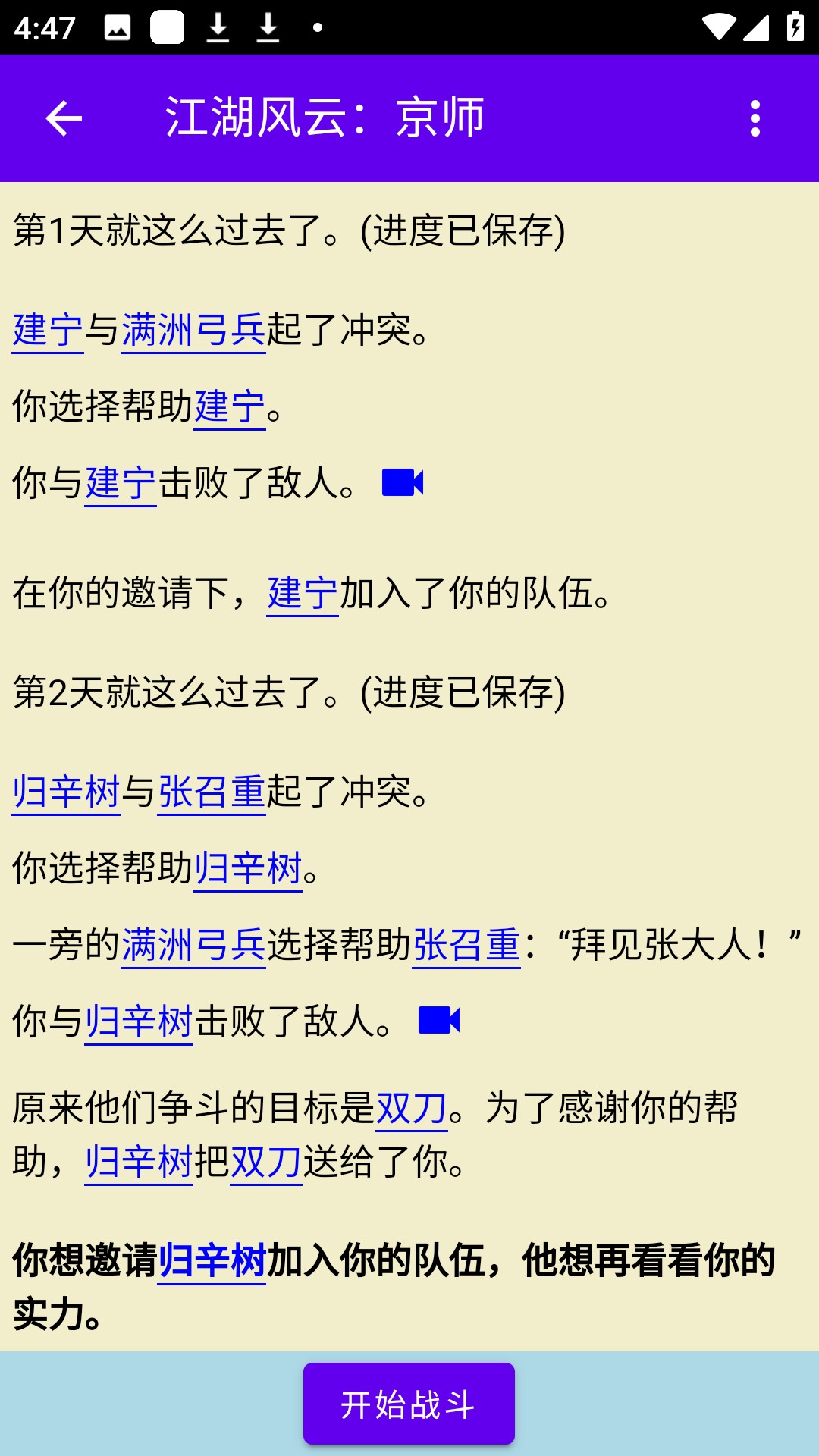Open the three-dot overflow menu
The width and height of the screenshot is (819, 1456).
coord(755,118)
